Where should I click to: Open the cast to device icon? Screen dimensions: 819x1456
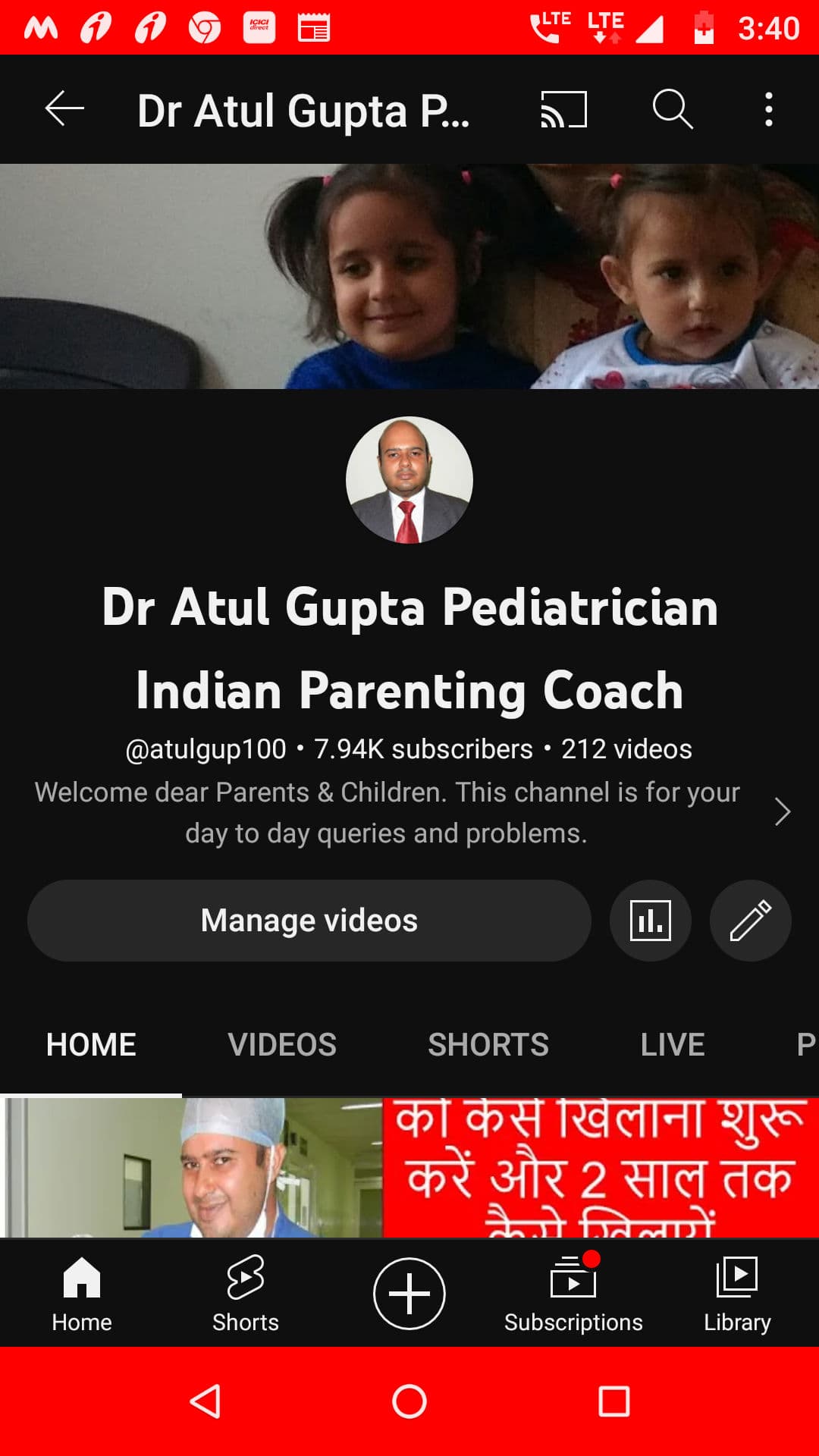pyautogui.click(x=563, y=109)
